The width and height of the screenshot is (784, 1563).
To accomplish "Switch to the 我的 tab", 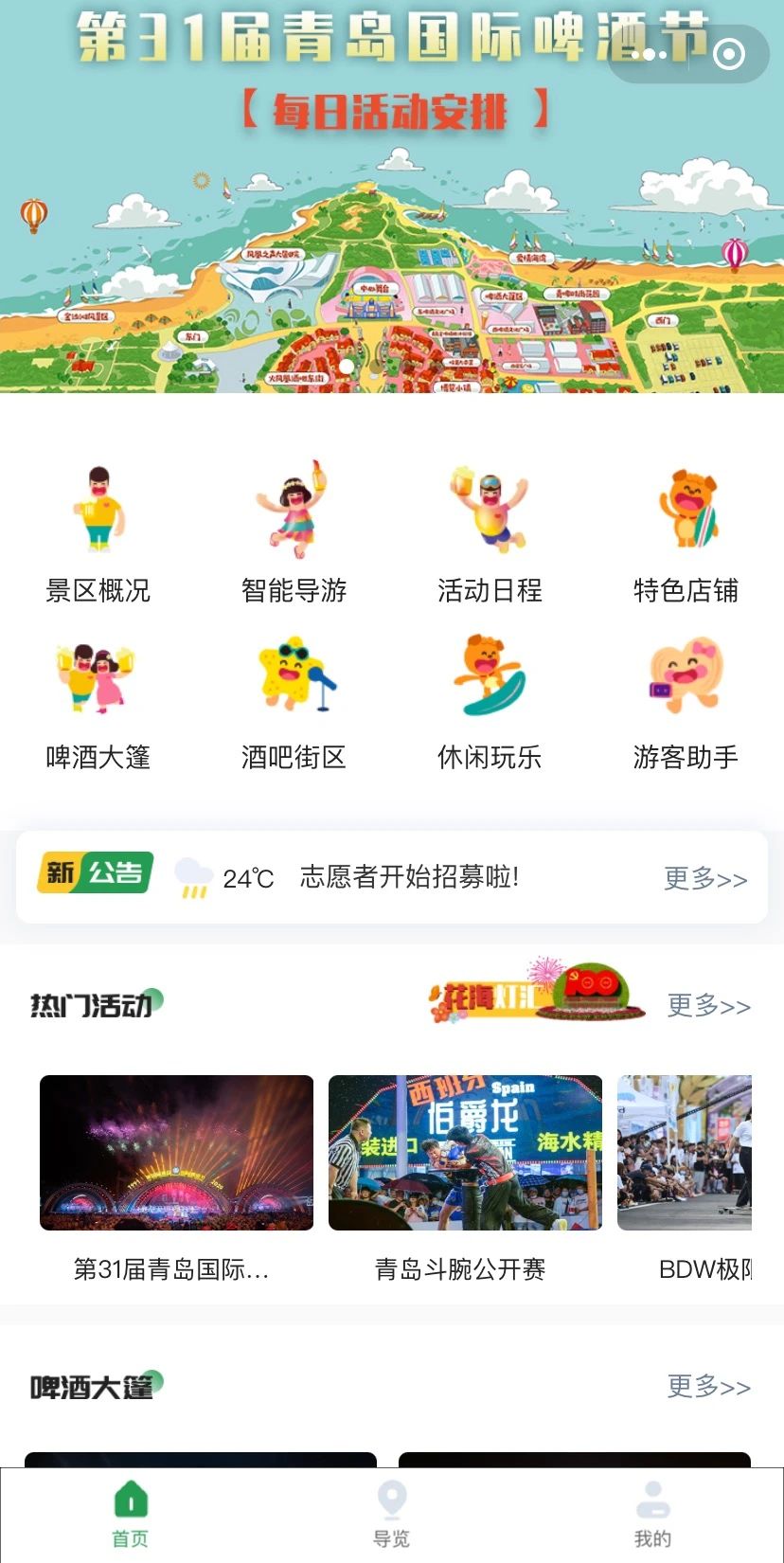I will (652, 1515).
